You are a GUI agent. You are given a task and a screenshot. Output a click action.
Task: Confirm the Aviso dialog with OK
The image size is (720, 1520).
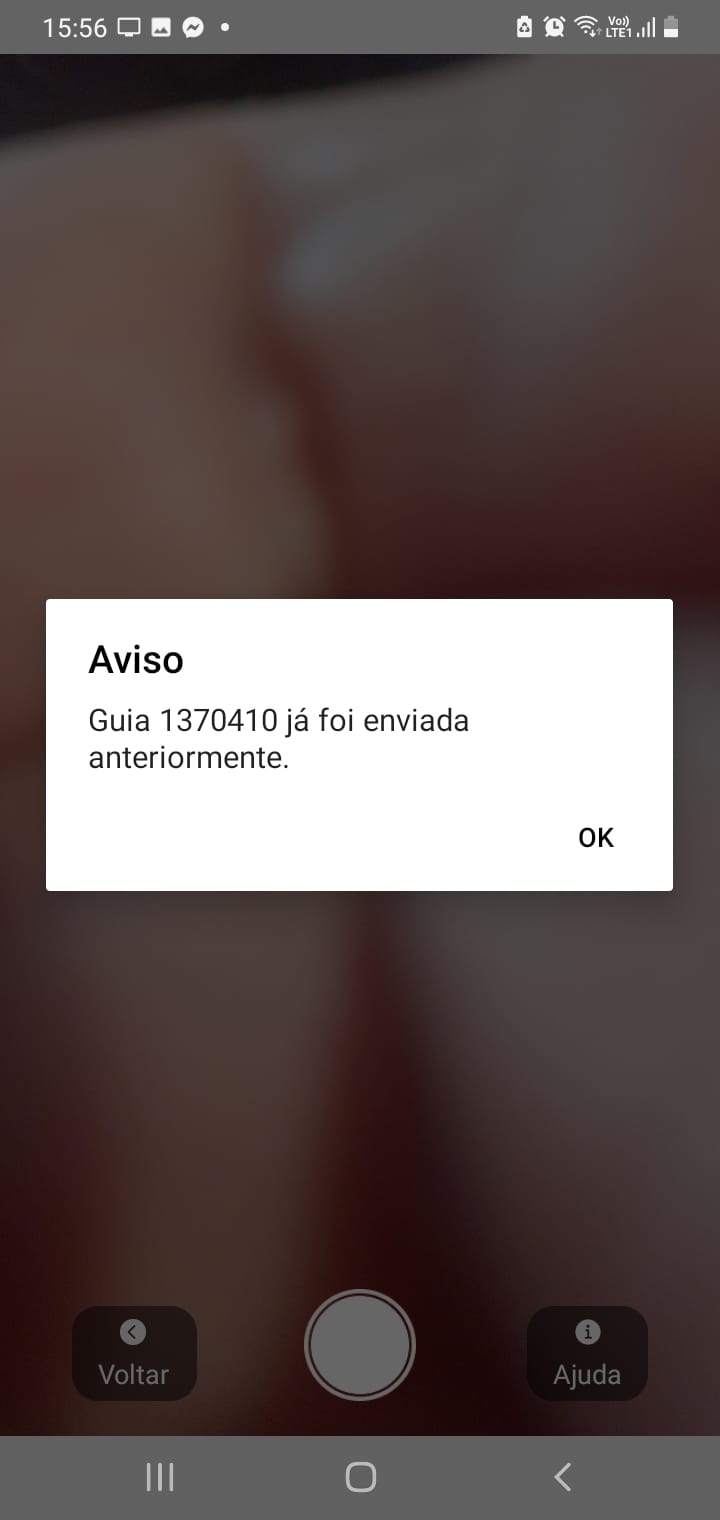click(596, 837)
